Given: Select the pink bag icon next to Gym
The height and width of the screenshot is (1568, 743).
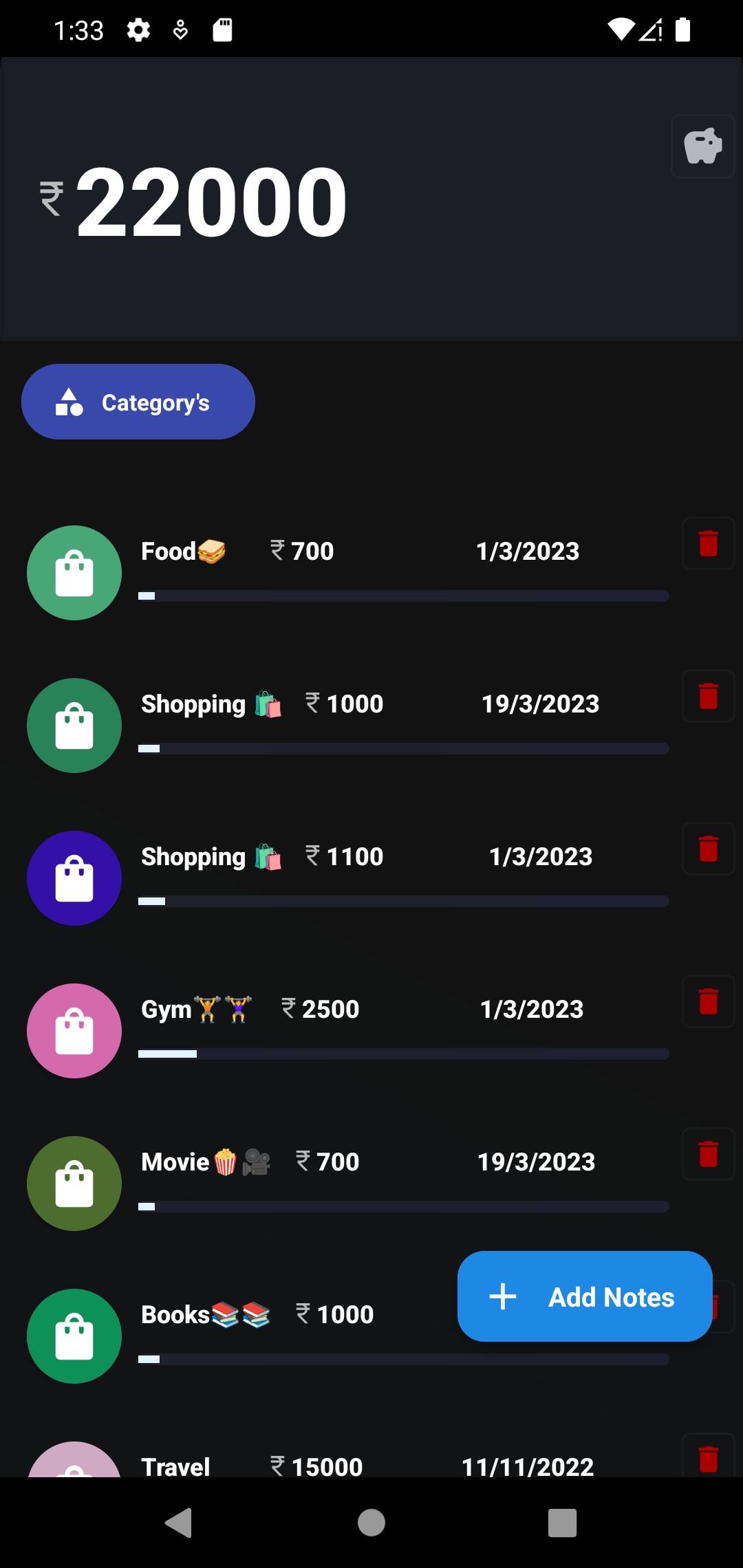Looking at the screenshot, I should coord(74,1030).
